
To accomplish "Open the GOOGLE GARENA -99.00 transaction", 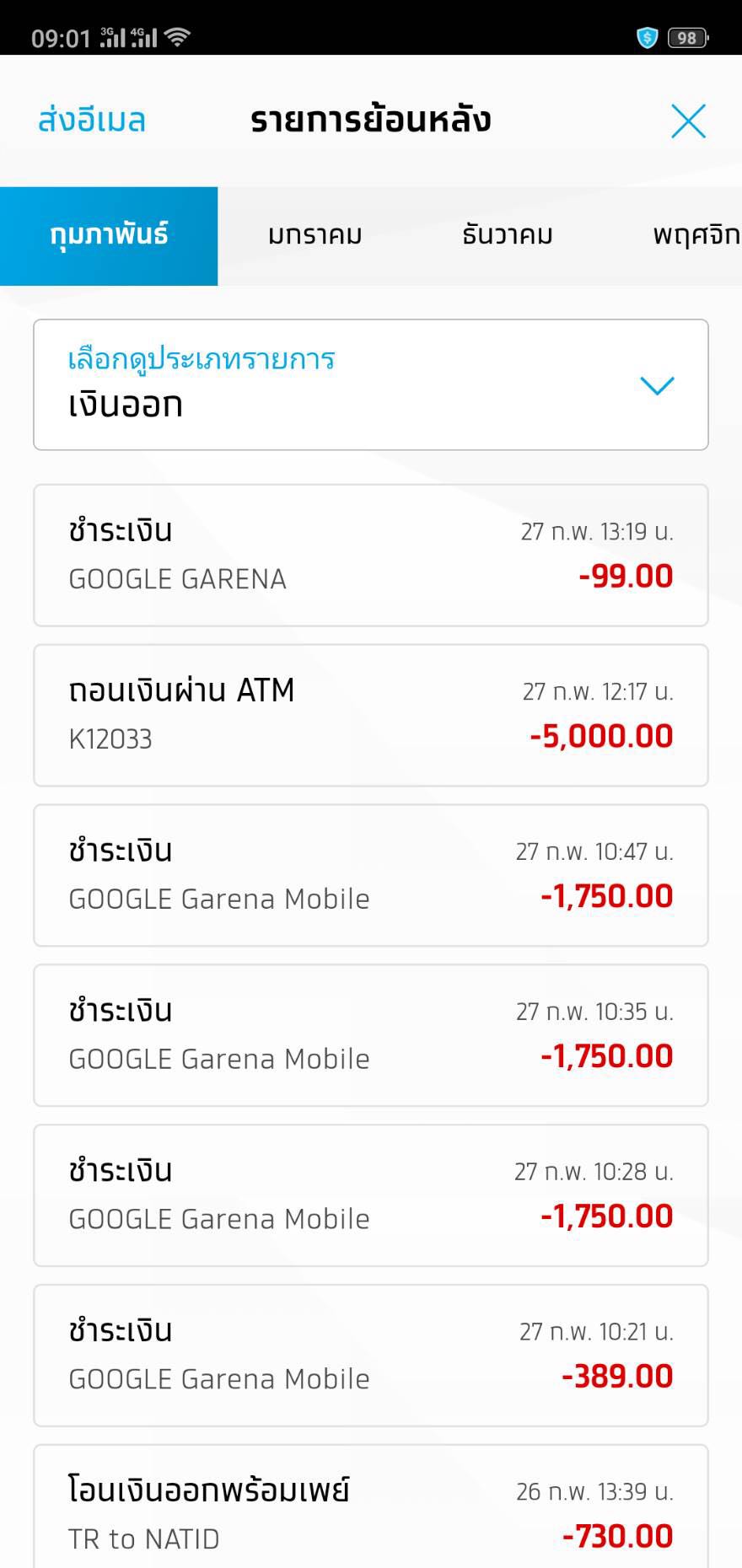I will pos(371,556).
